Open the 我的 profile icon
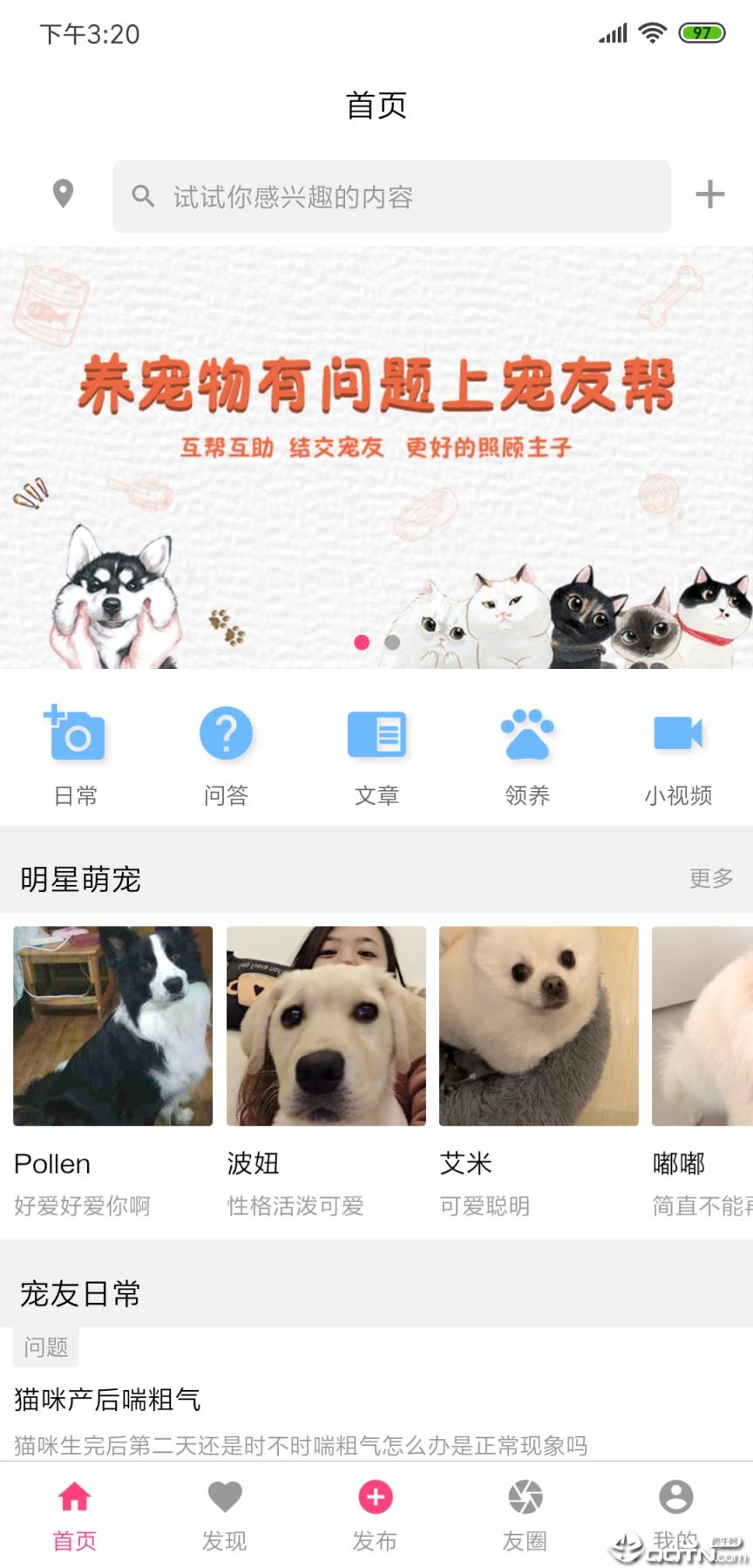 (x=675, y=1495)
